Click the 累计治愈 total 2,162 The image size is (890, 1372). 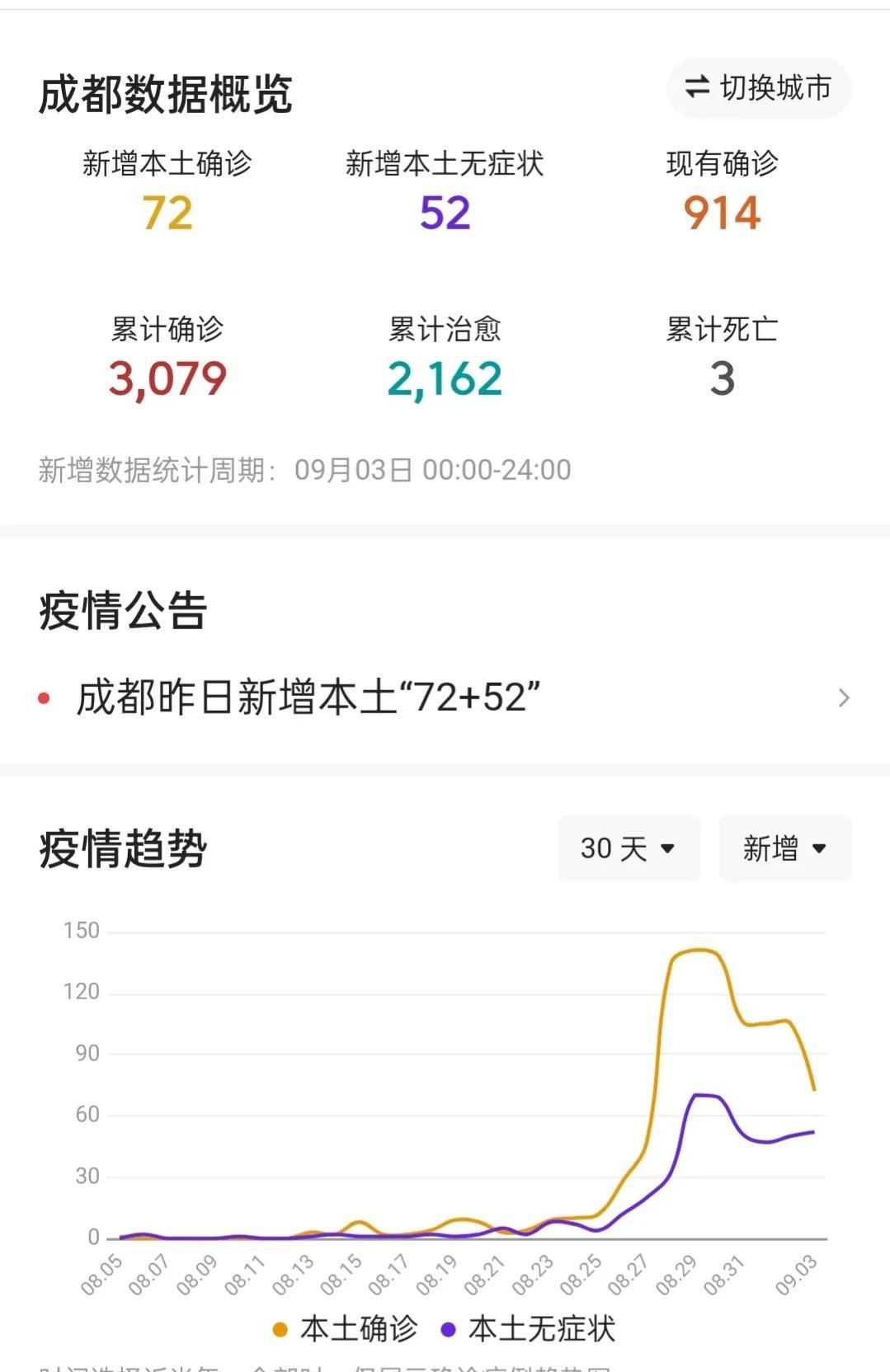pyautogui.click(x=443, y=376)
